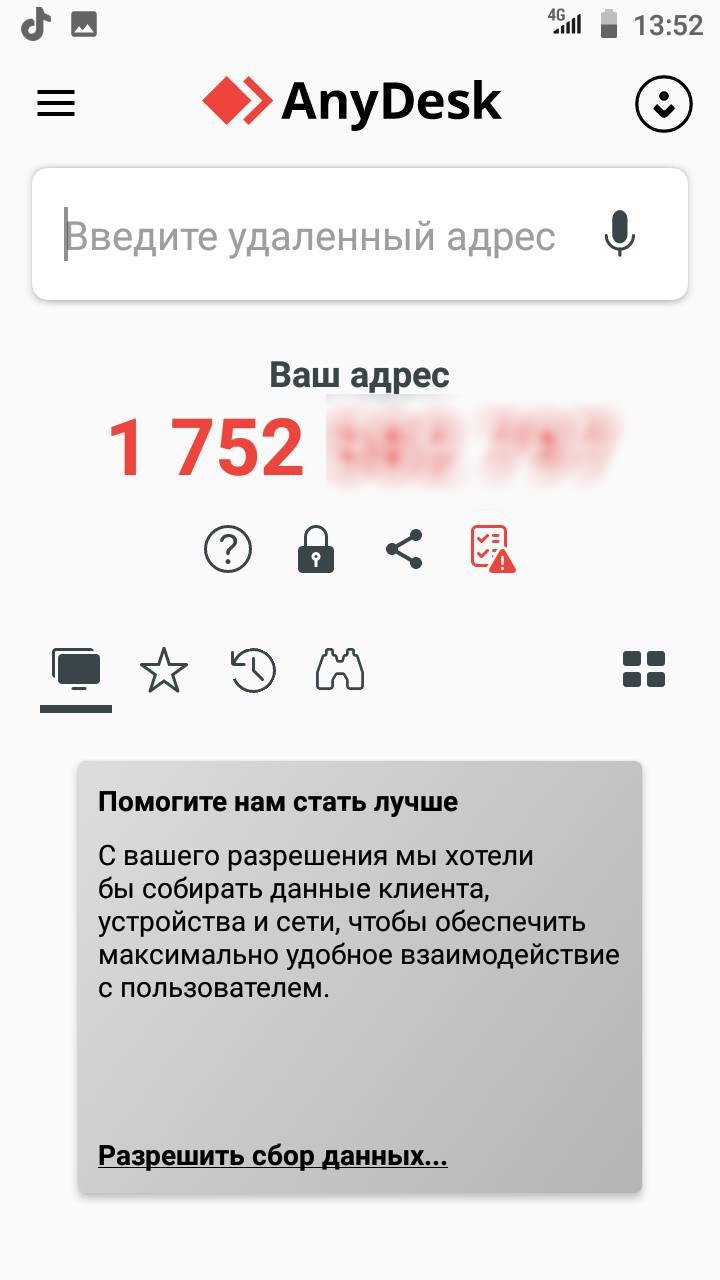This screenshot has width=720, height=1280.
Task: Tap the round download icon in the header
Action: [663, 103]
